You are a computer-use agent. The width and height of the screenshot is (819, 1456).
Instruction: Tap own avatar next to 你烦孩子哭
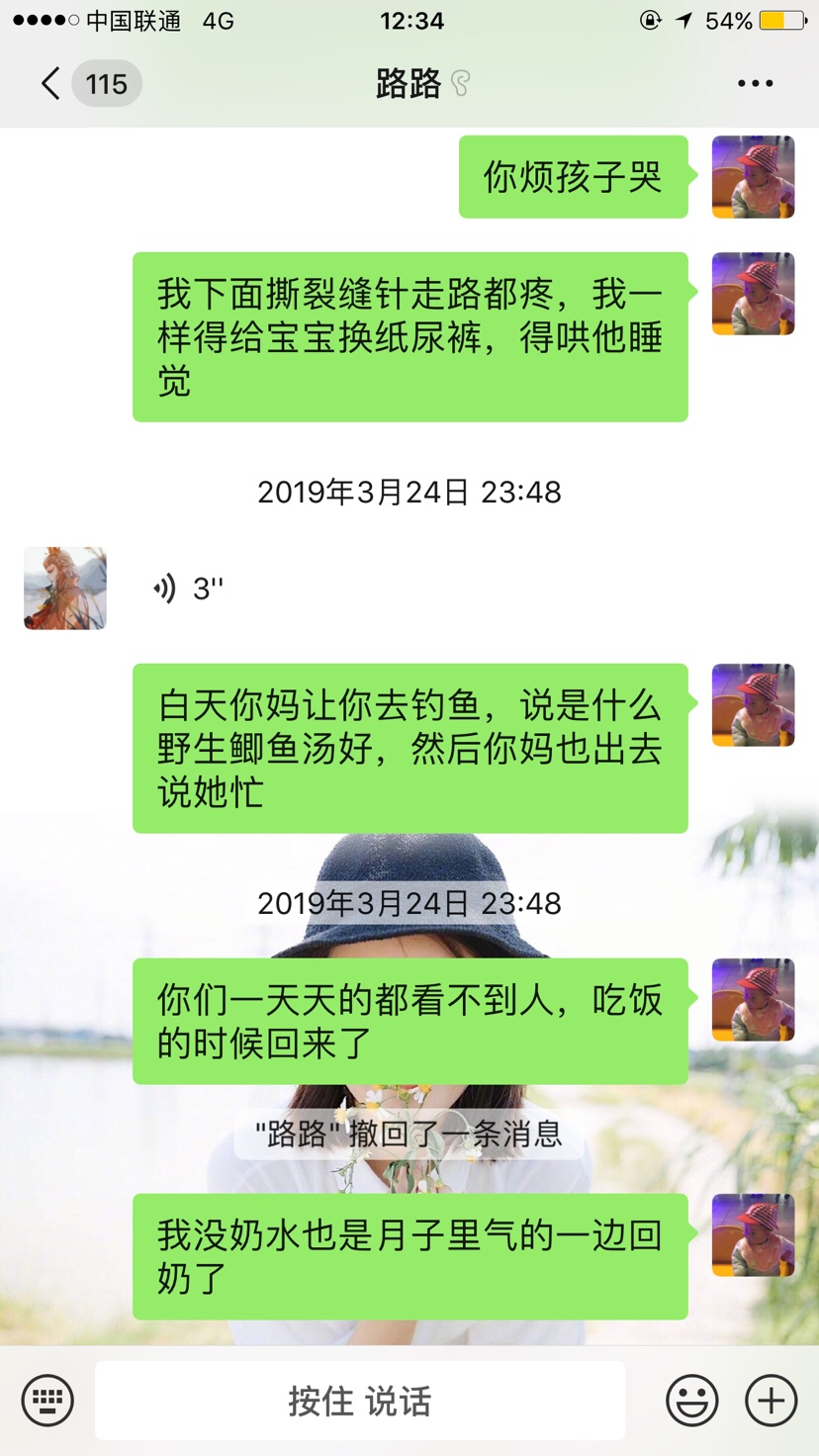753,177
